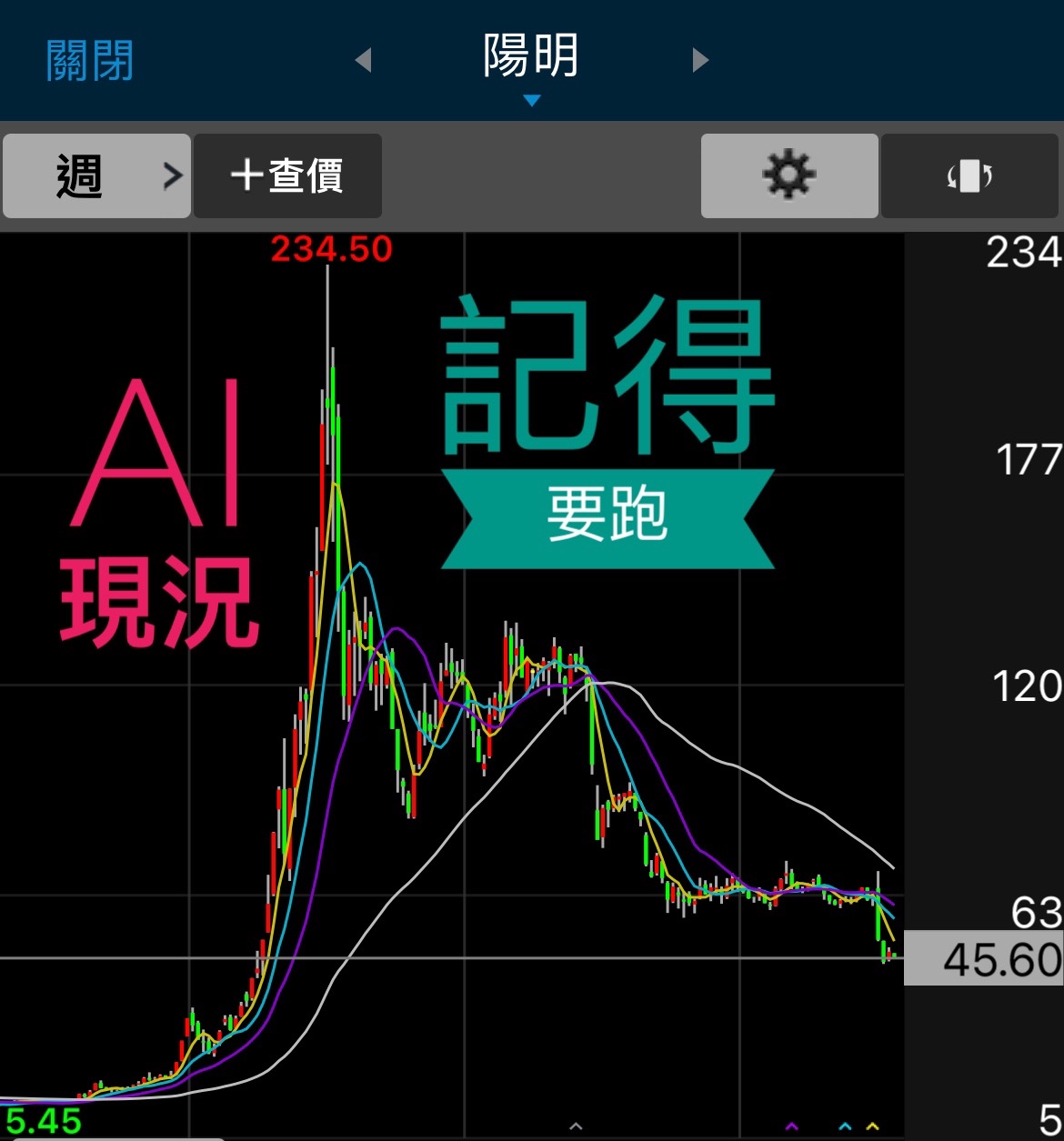Viewport: 1064px width, 1141px height.
Task: Rotate the chart with the rotate-screen icon
Action: tap(969, 175)
